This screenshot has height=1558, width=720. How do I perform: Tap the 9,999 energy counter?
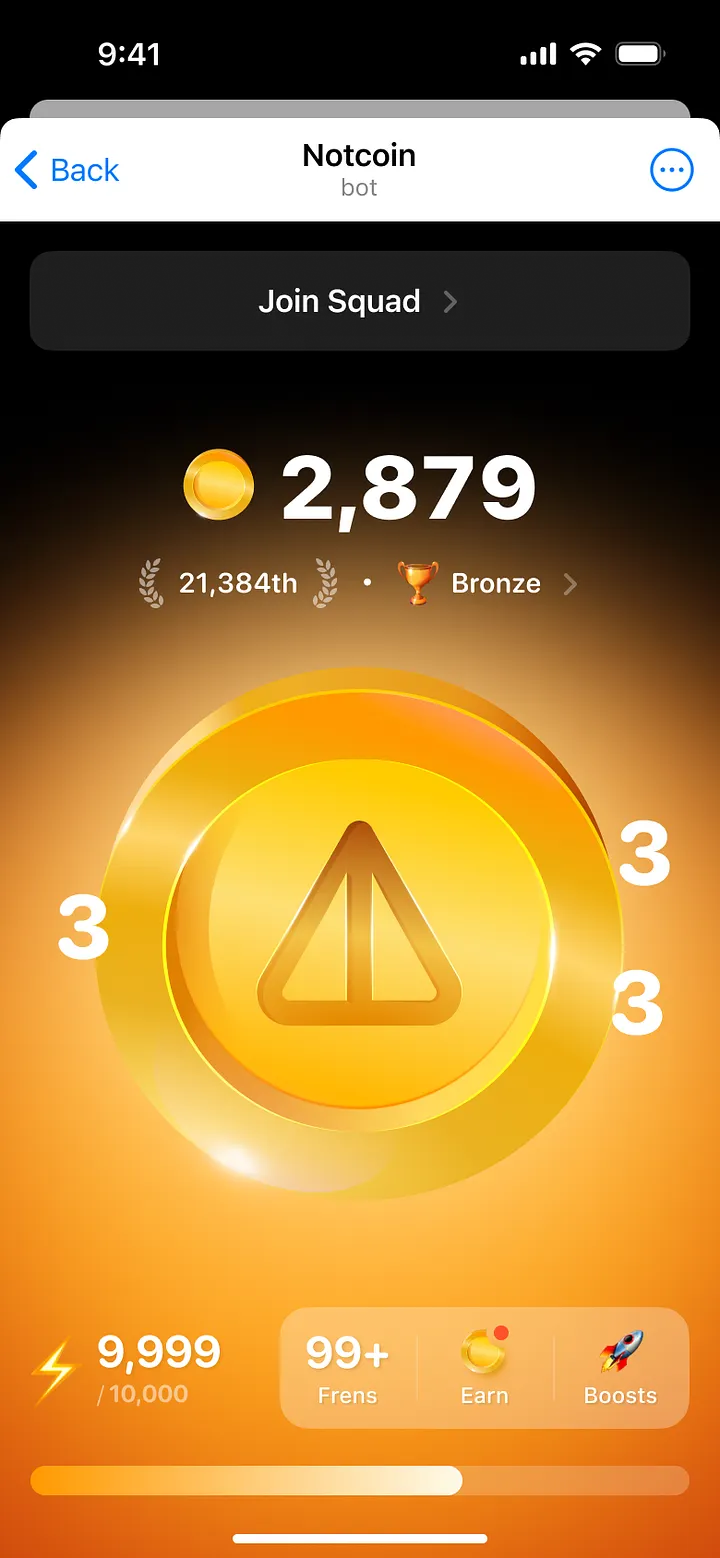tap(157, 1352)
